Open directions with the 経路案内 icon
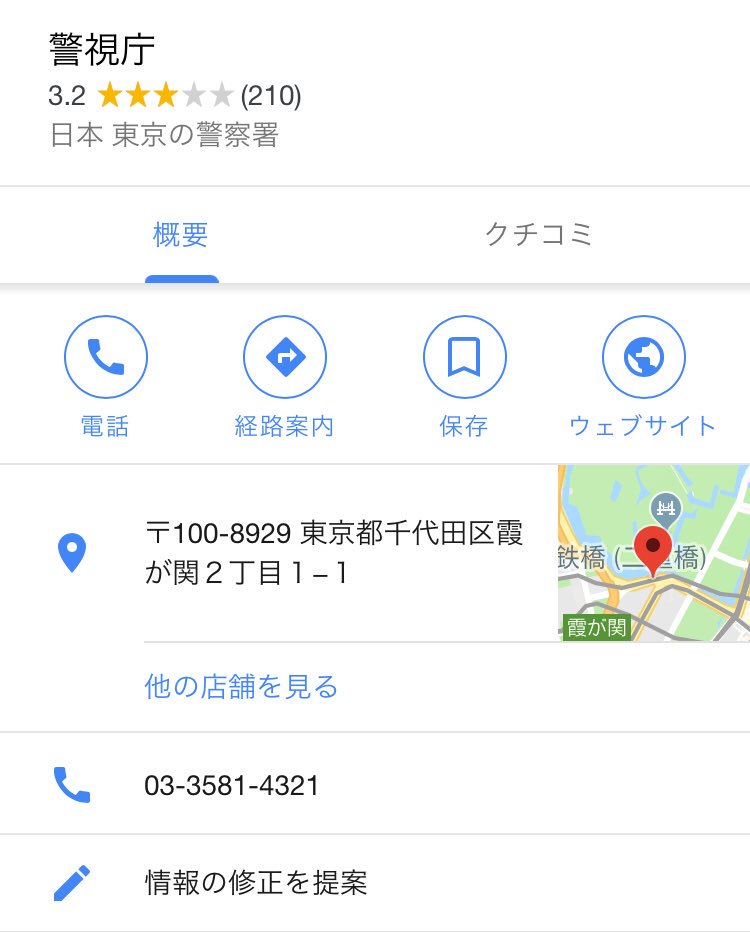Screen dimensions: 750x932 [x=285, y=356]
